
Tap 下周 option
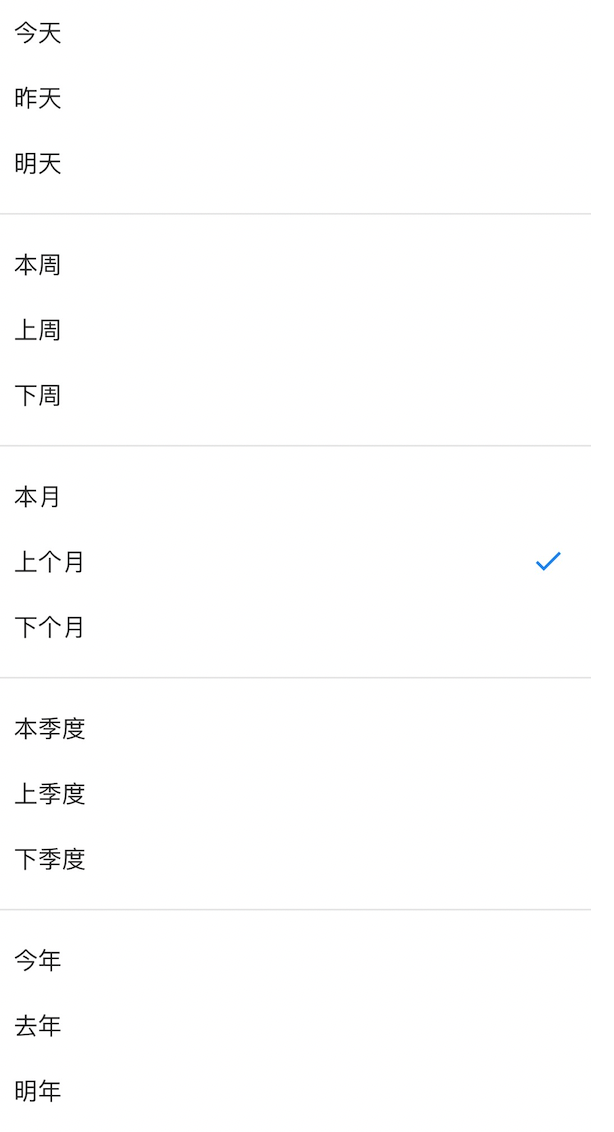(x=38, y=395)
